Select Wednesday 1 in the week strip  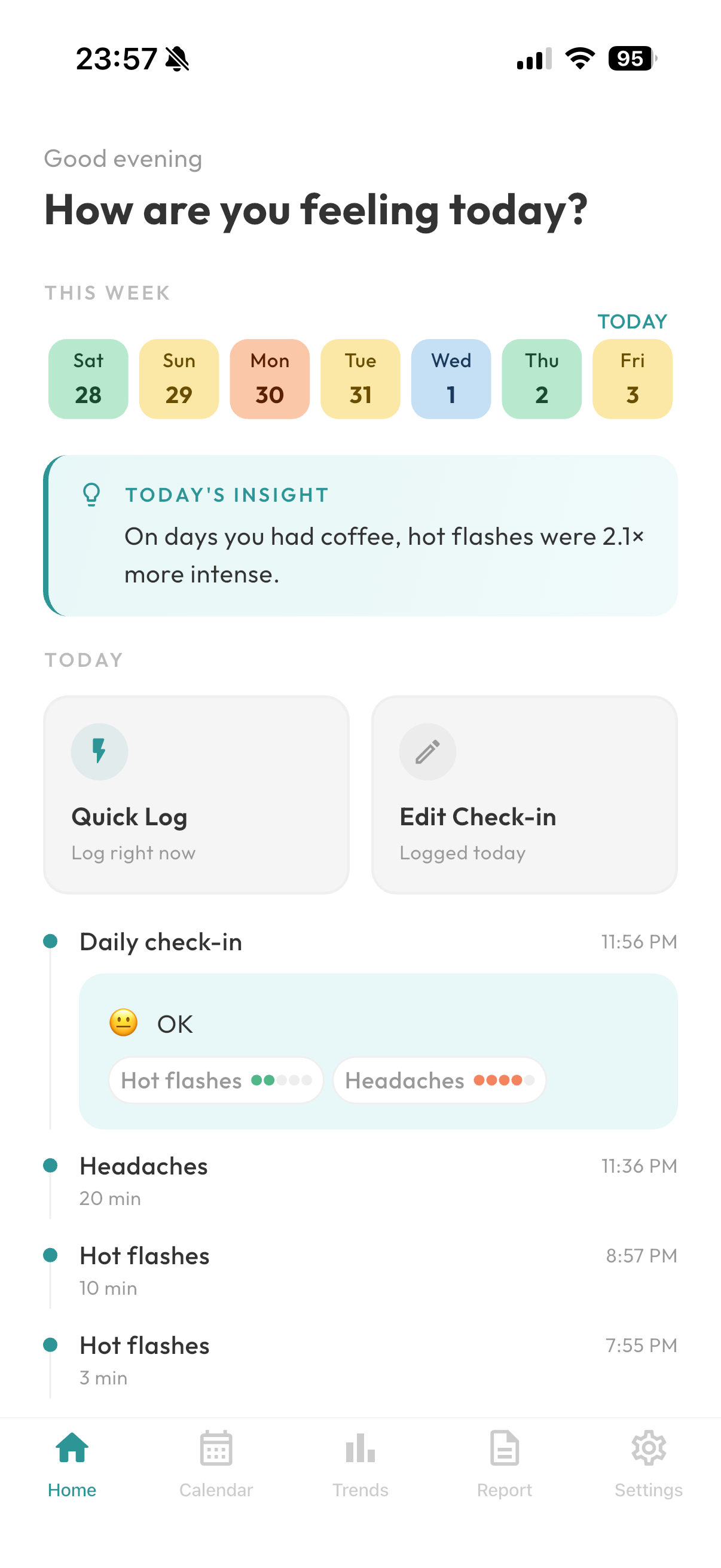tap(451, 379)
